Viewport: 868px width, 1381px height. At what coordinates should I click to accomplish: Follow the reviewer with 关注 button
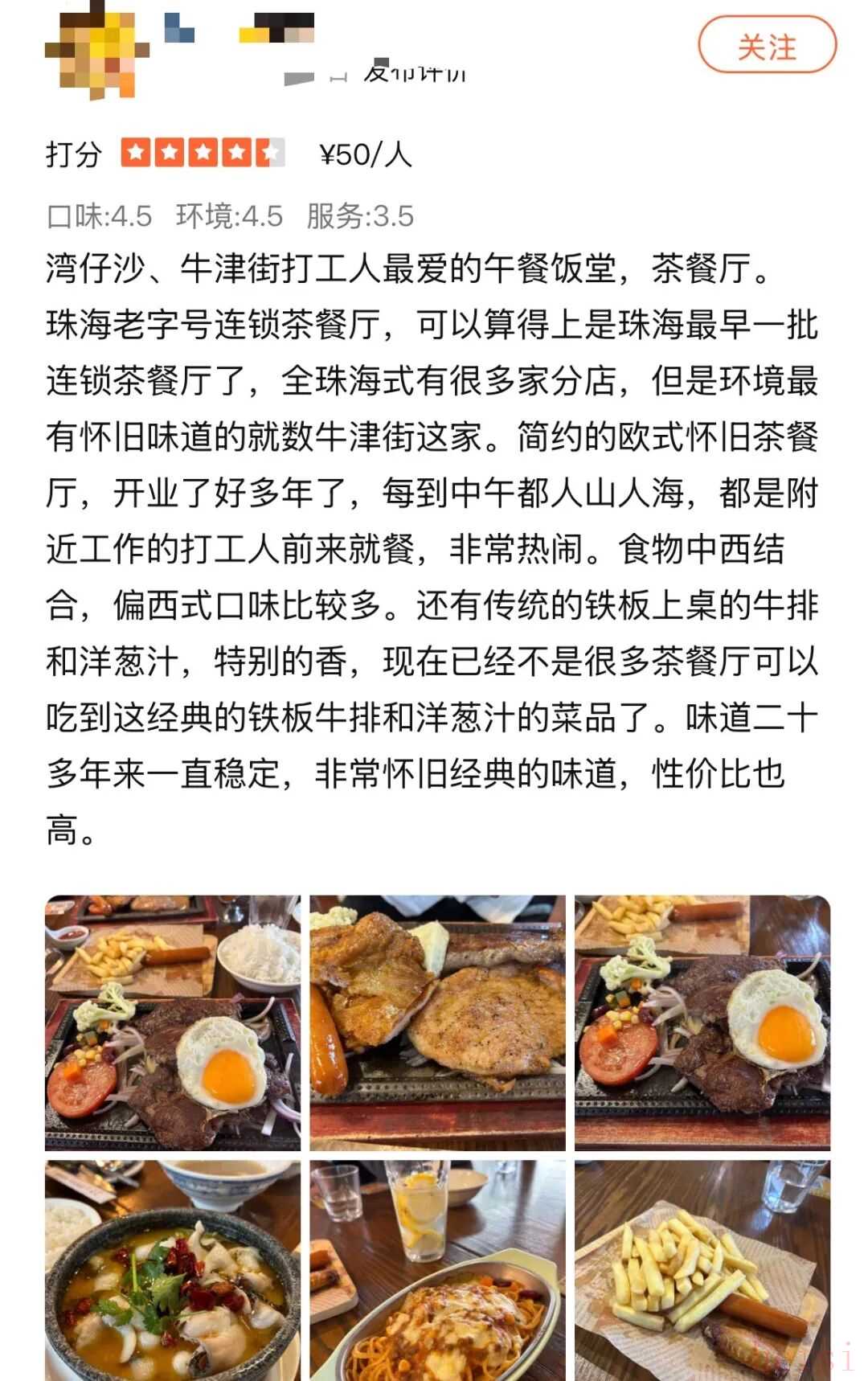(767, 47)
